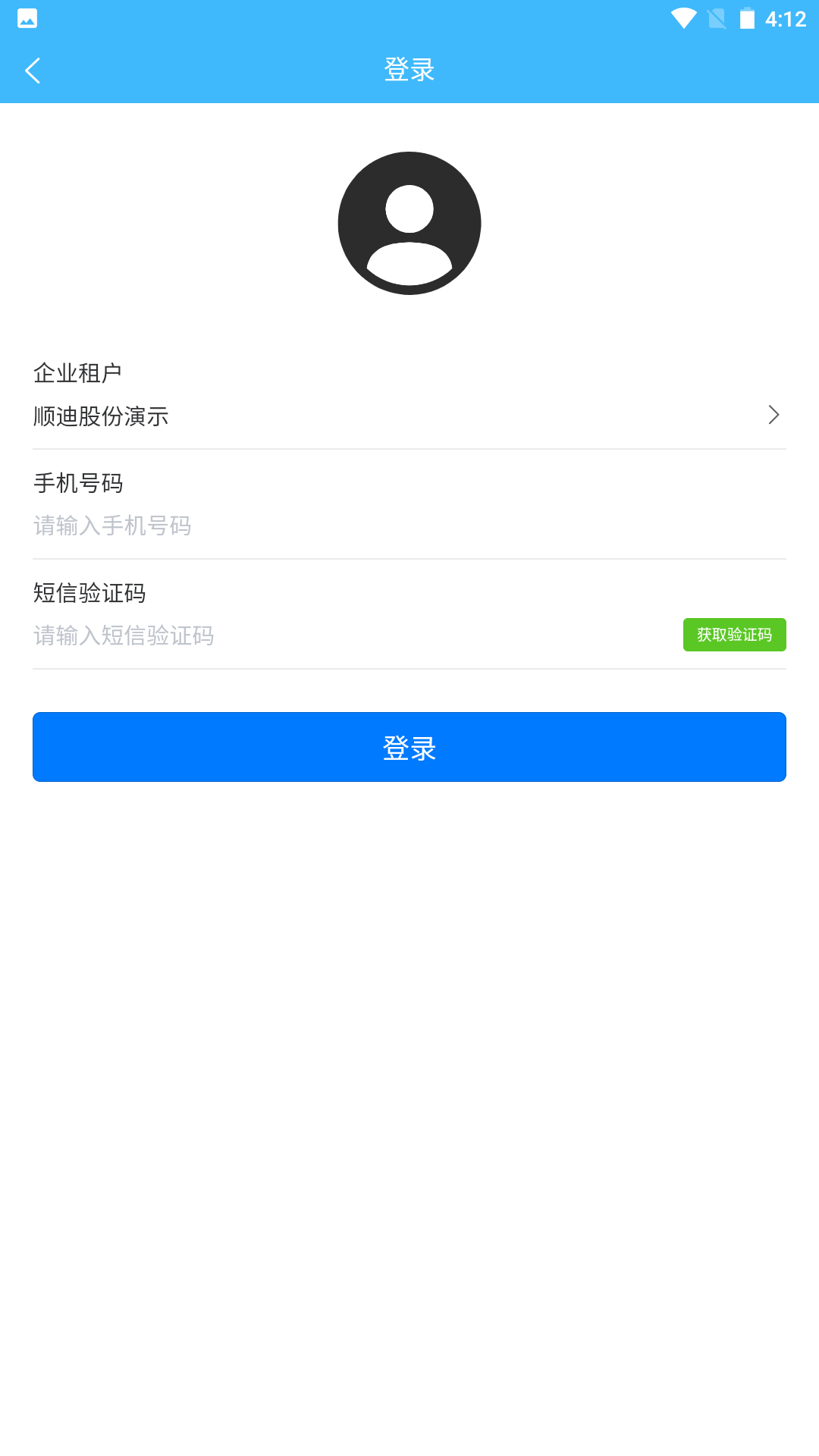
Task: Tap the green 获取验证码 button
Action: coord(734,635)
